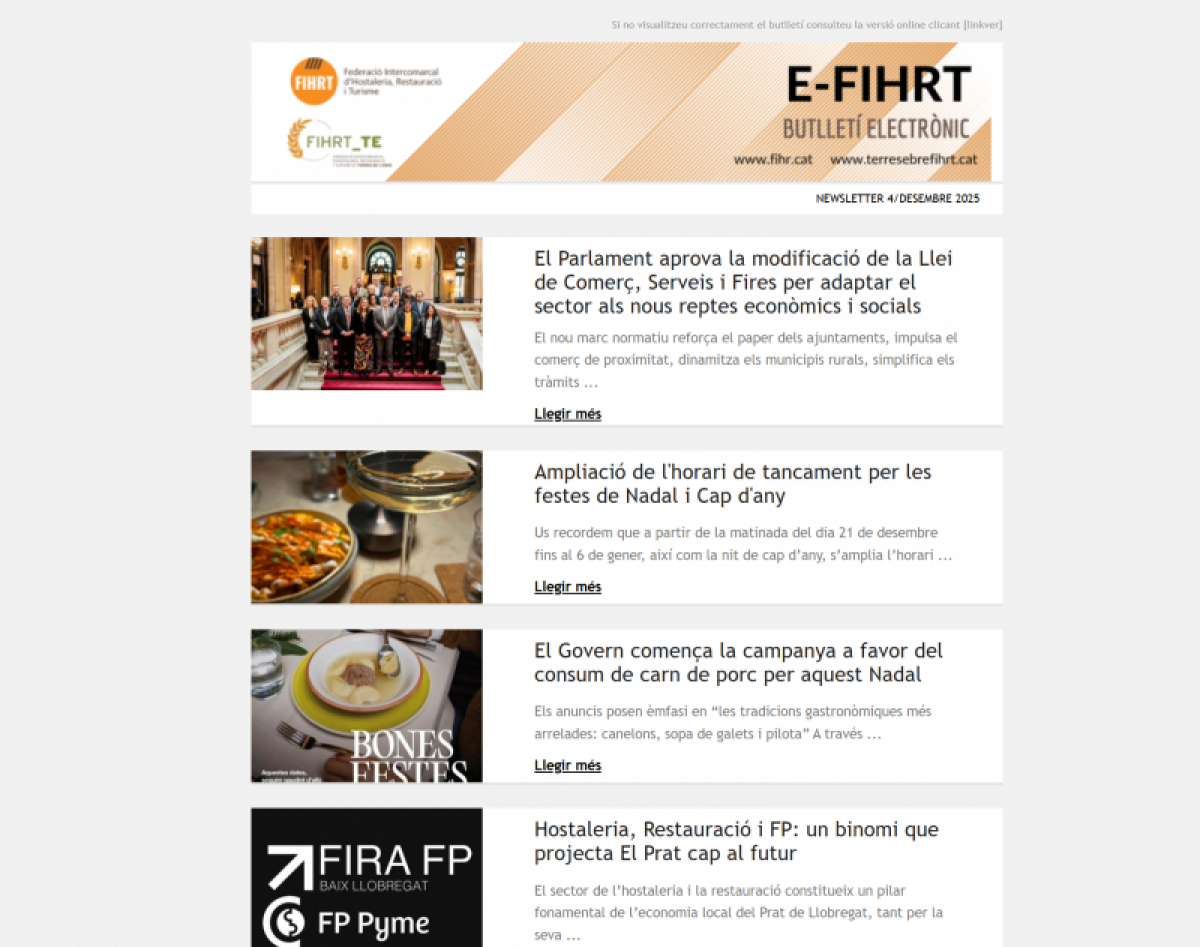Open the online version link [linkver]
Image resolution: width=1200 pixels, height=947 pixels.
pos(982,24)
